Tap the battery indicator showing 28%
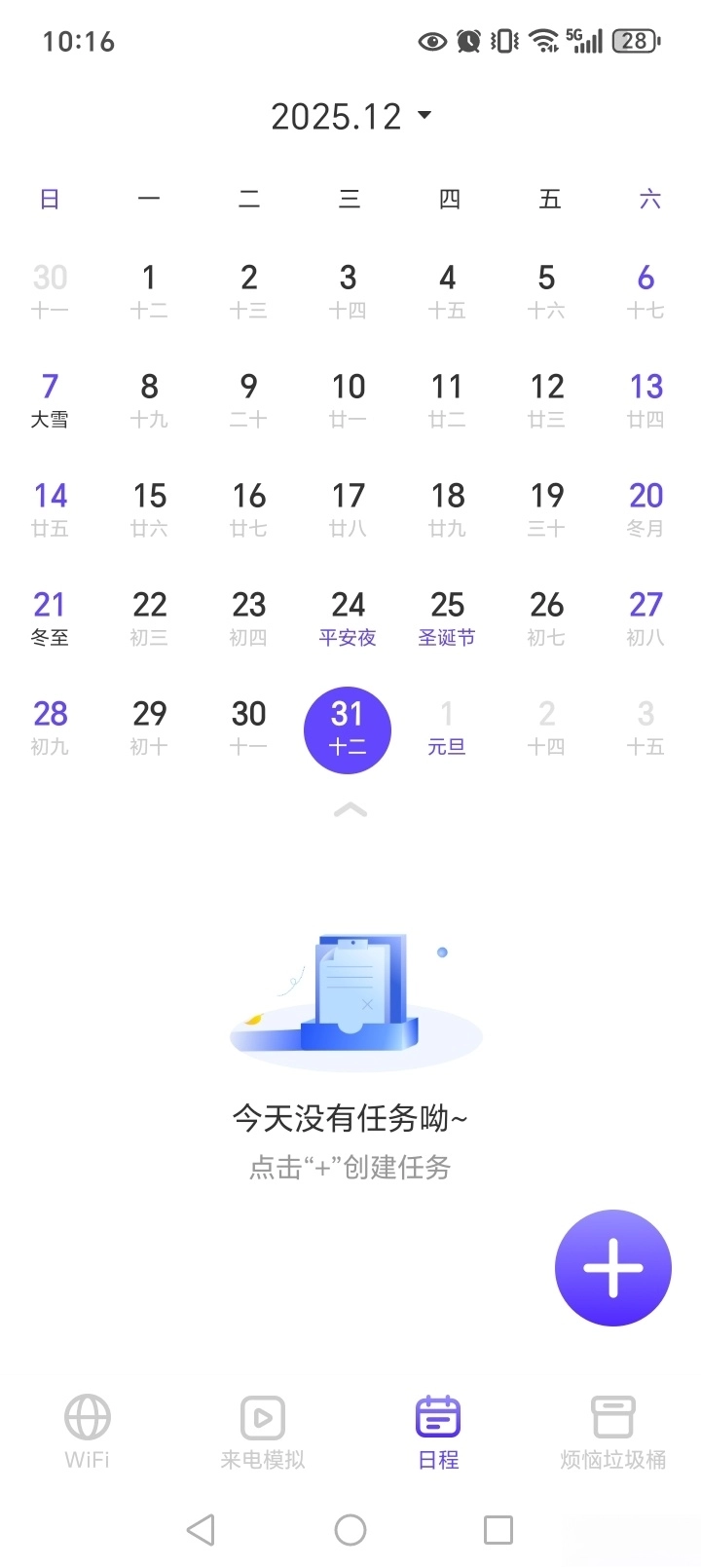The image size is (701, 1568). coord(633,41)
